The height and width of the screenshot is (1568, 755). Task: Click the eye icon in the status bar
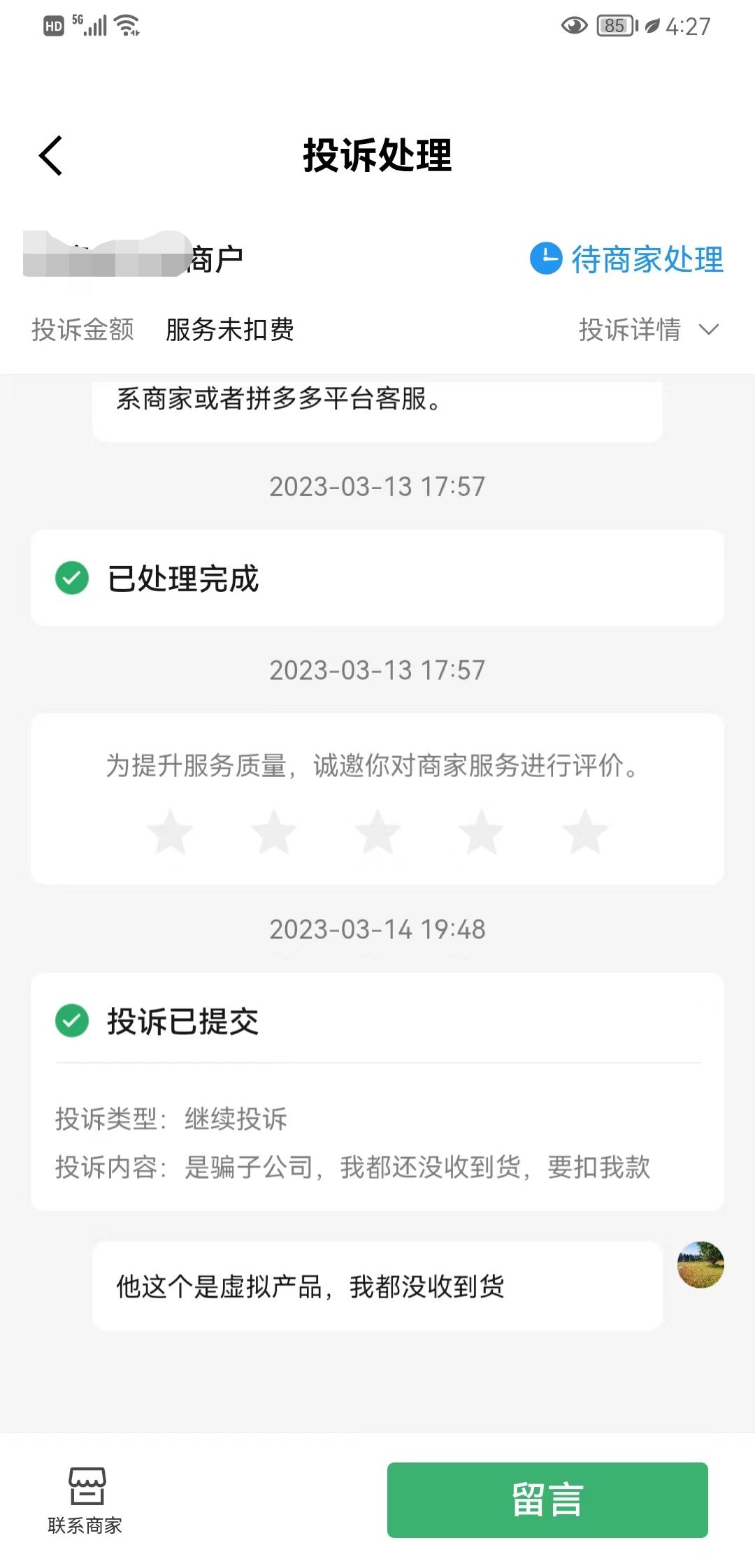(575, 26)
